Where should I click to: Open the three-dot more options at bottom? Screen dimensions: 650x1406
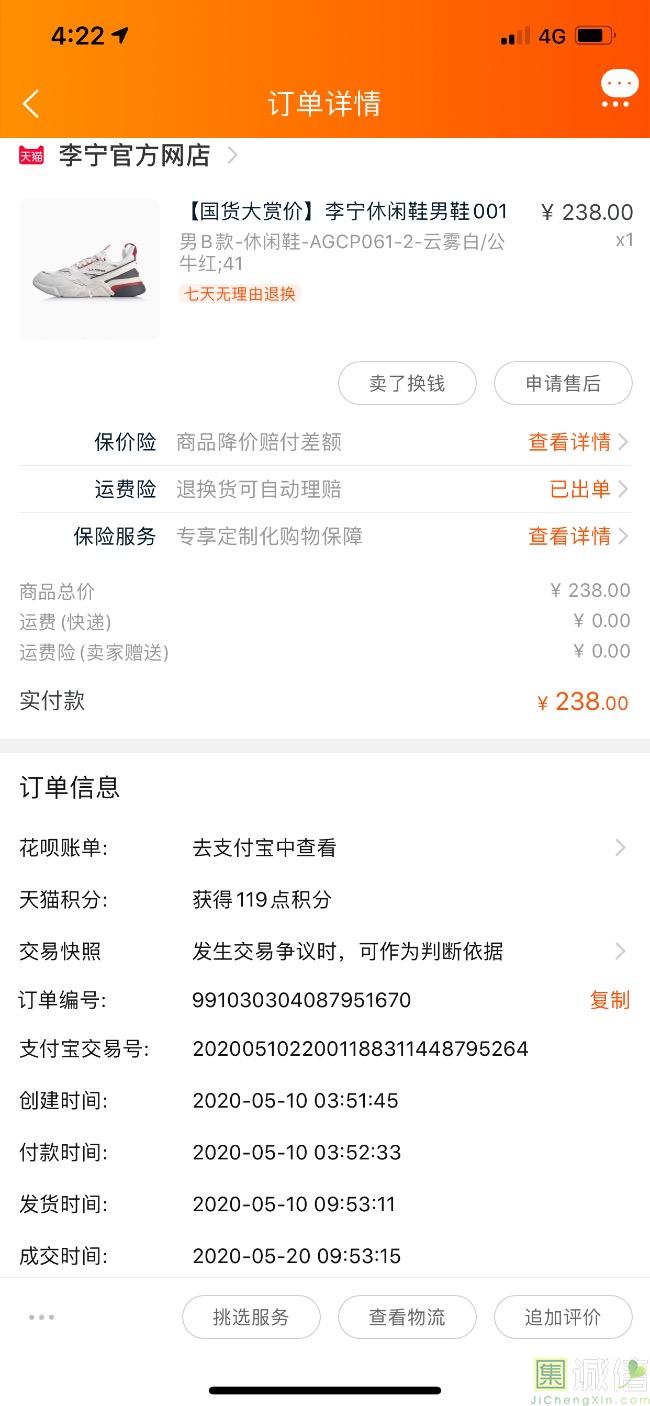[x=42, y=1317]
